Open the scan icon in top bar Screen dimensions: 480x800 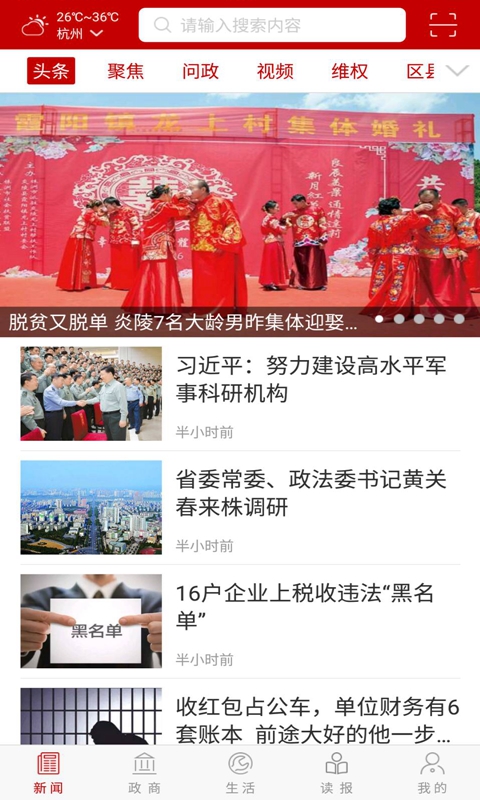click(442, 25)
